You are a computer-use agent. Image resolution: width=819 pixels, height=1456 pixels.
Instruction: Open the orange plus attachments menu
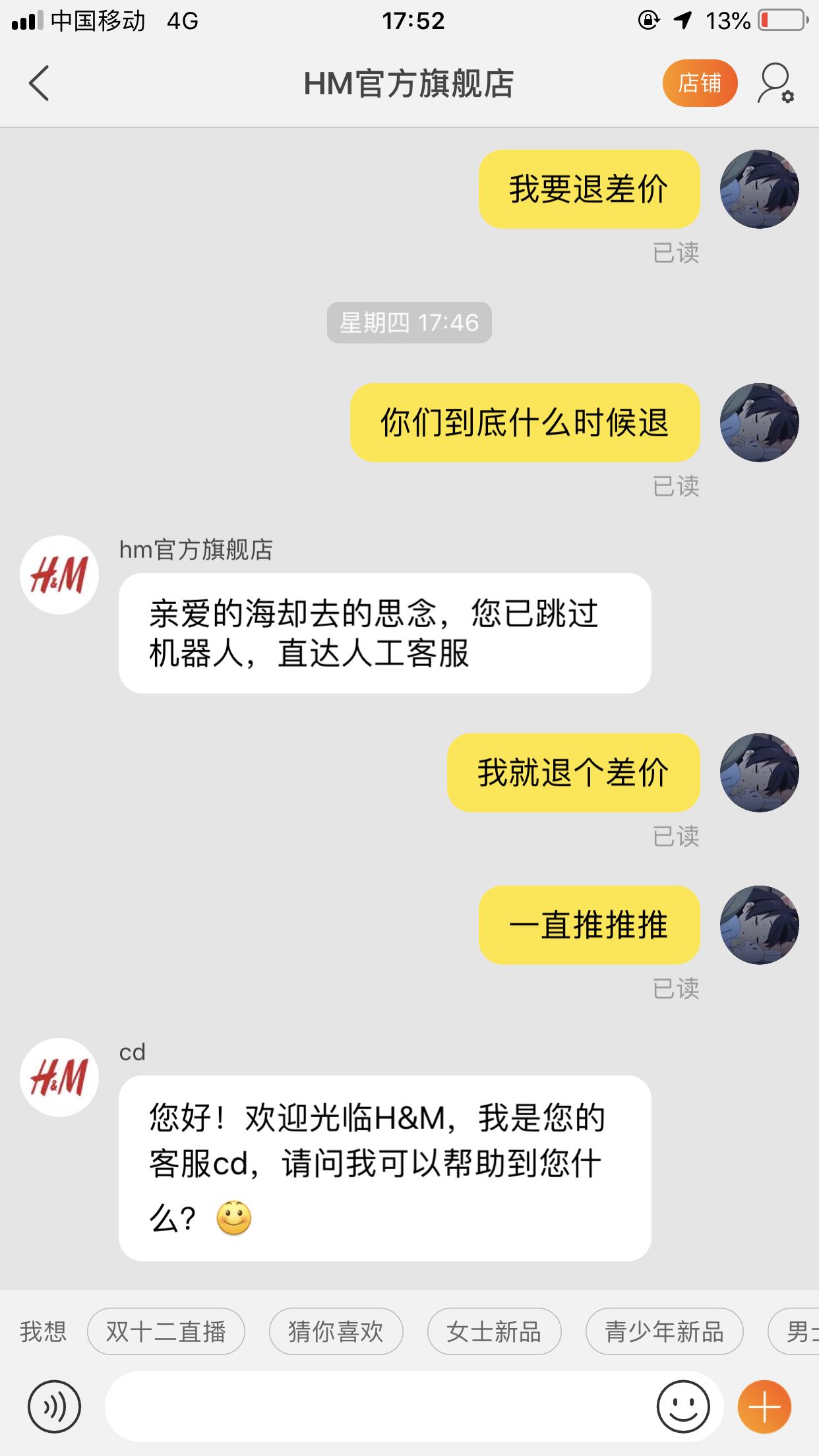pos(764,1407)
